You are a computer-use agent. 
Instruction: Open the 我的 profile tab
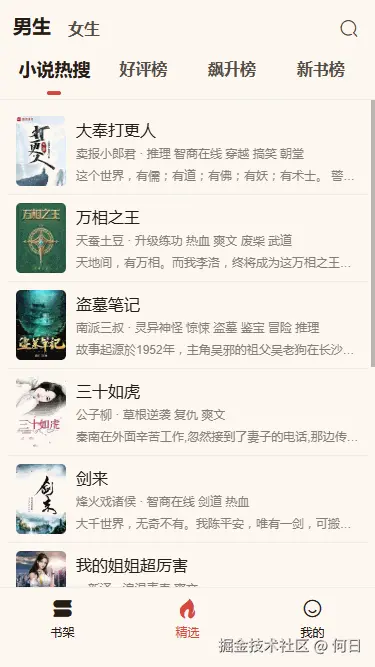pyautogui.click(x=312, y=619)
